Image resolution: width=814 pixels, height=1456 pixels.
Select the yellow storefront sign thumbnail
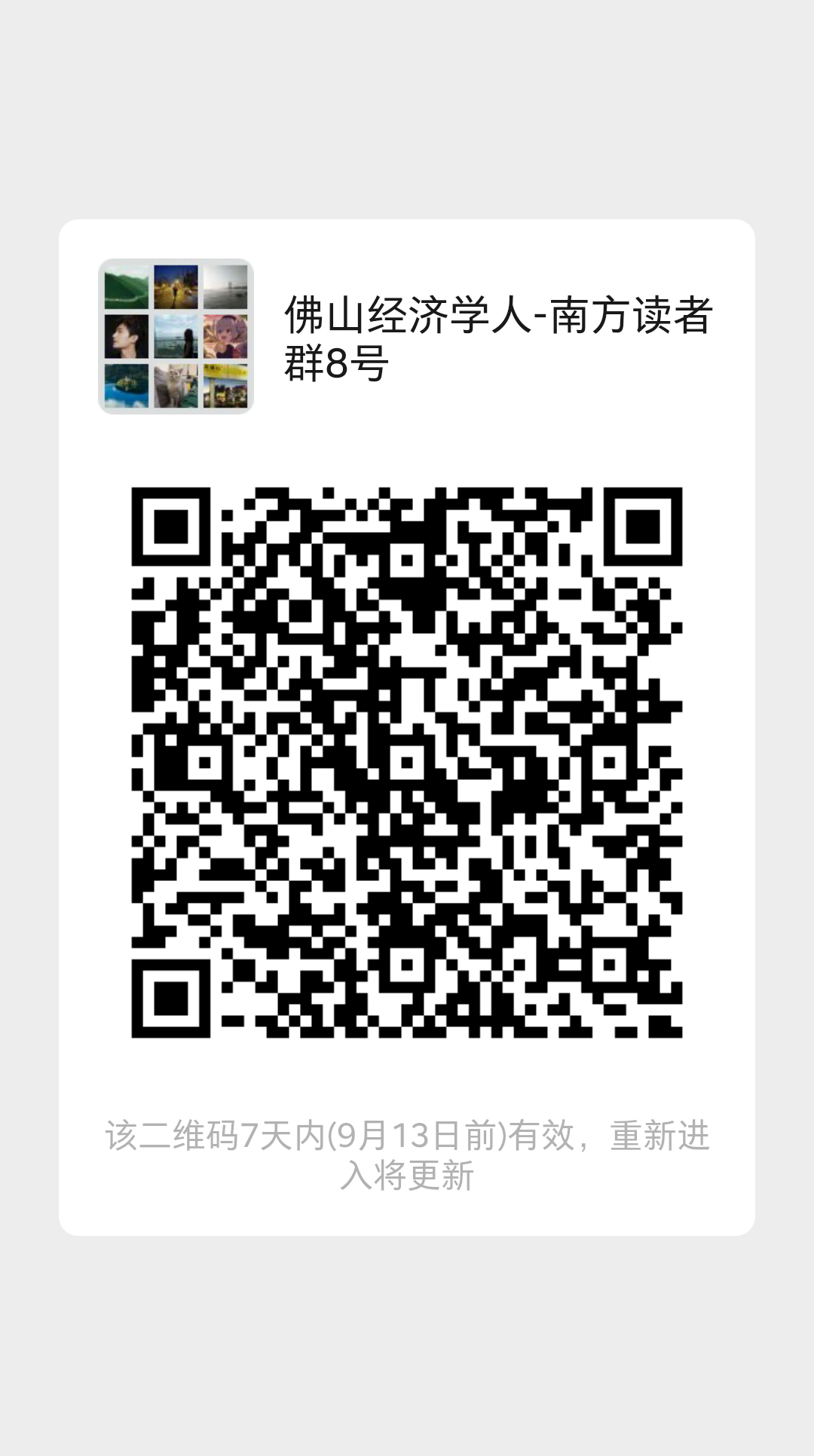coord(226,387)
